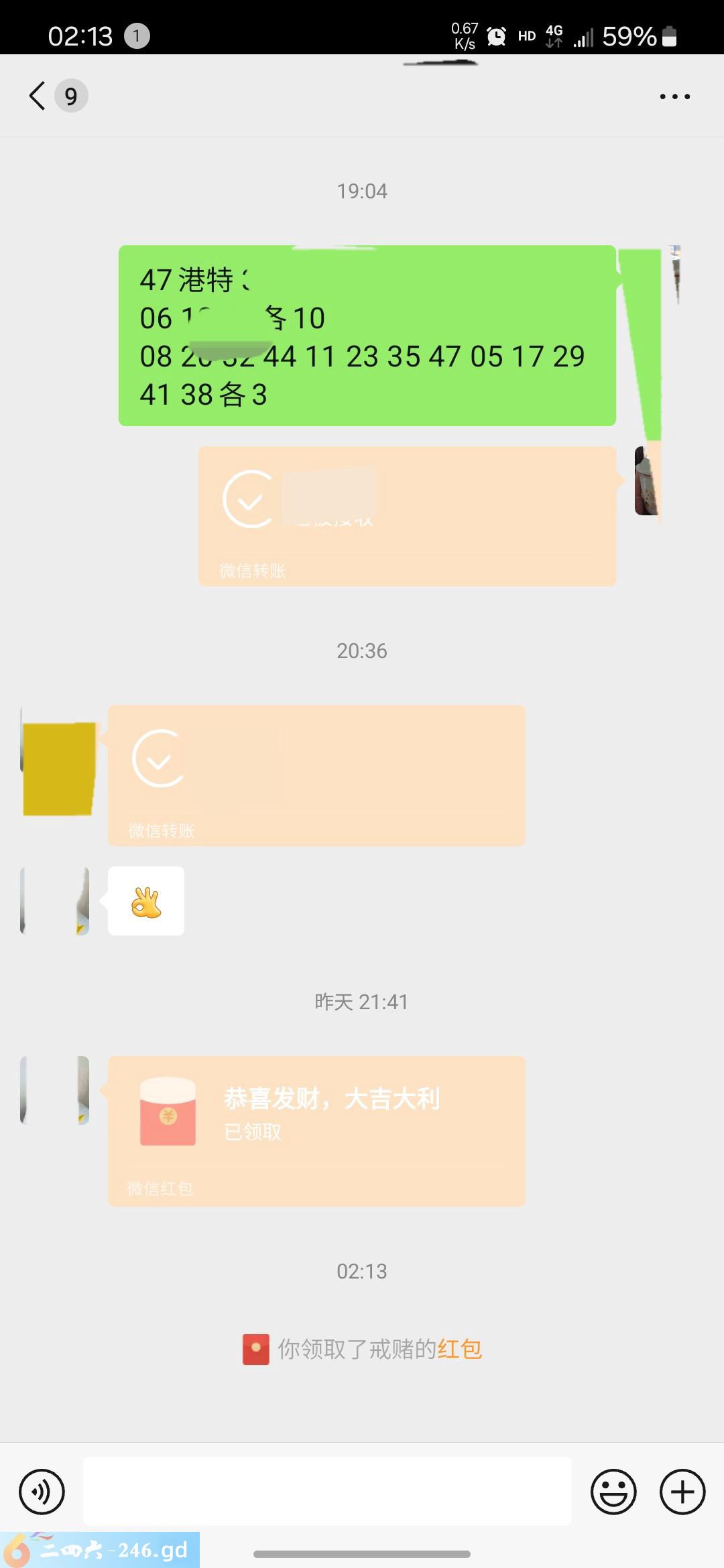The height and width of the screenshot is (1568, 724).
Task: Tap the message text input field
Action: pos(327,1492)
